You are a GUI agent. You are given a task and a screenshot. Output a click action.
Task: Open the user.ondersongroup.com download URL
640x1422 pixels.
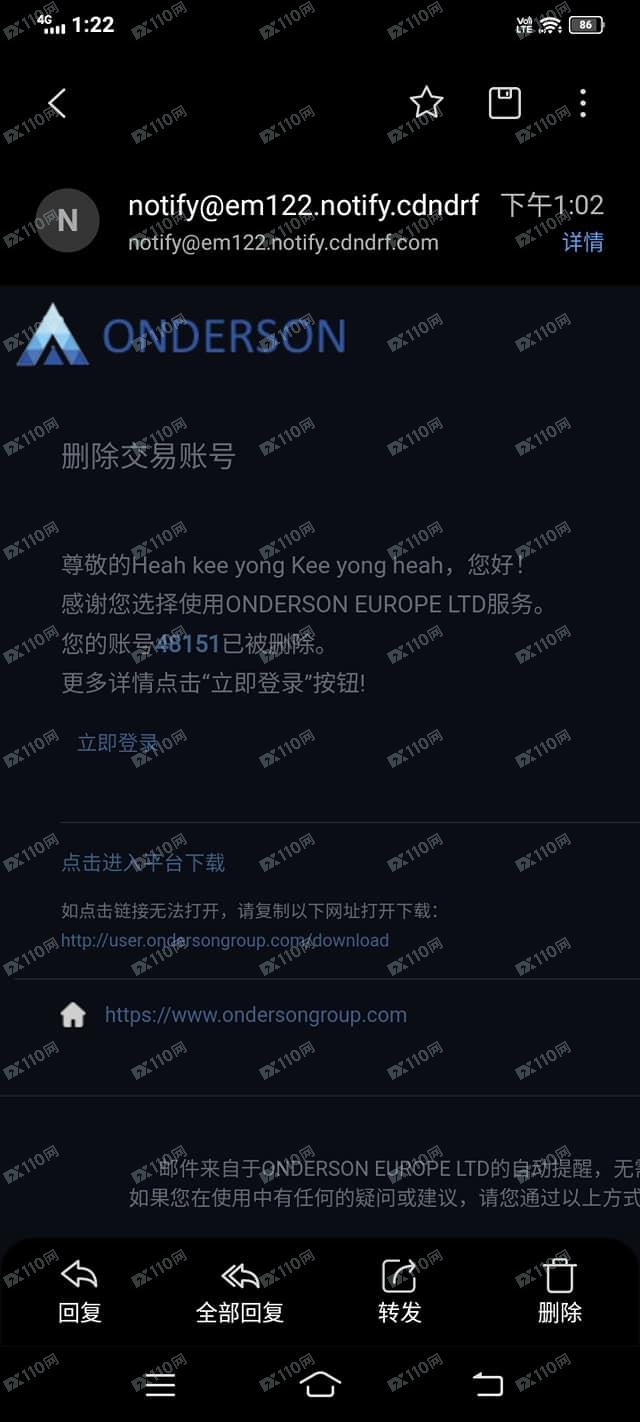(x=225, y=940)
